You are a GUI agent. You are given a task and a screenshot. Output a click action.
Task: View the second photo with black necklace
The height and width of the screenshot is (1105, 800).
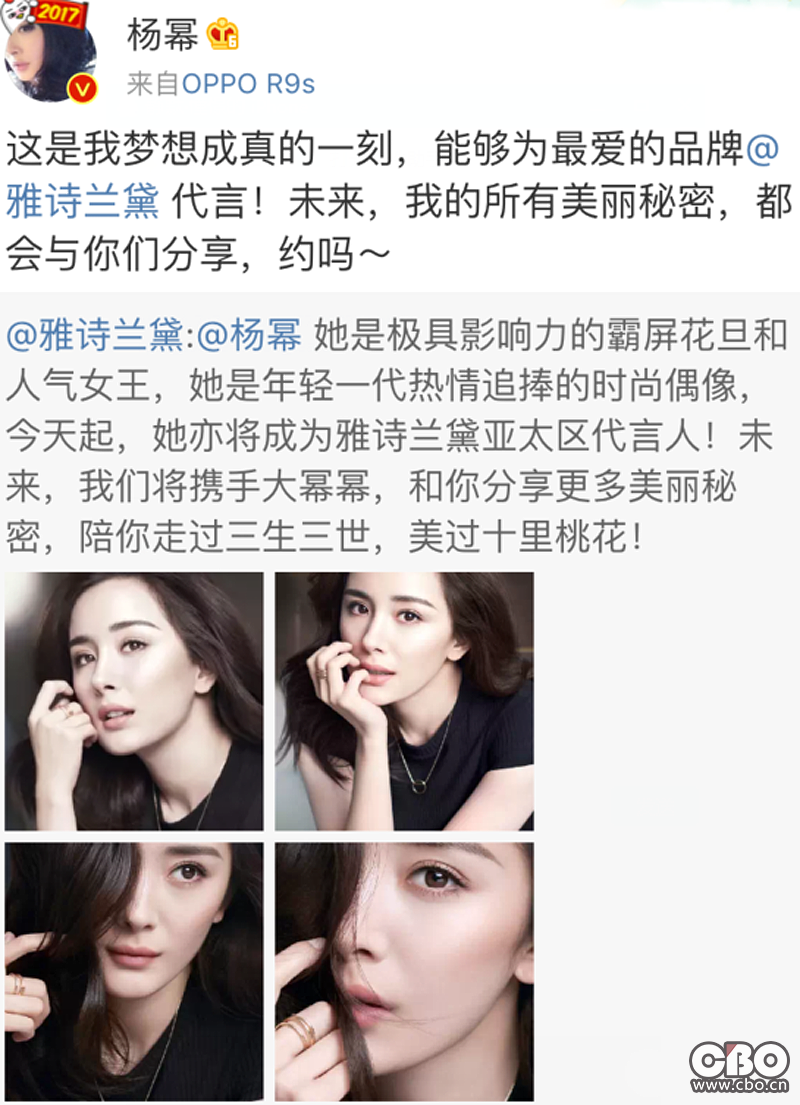coord(404,701)
